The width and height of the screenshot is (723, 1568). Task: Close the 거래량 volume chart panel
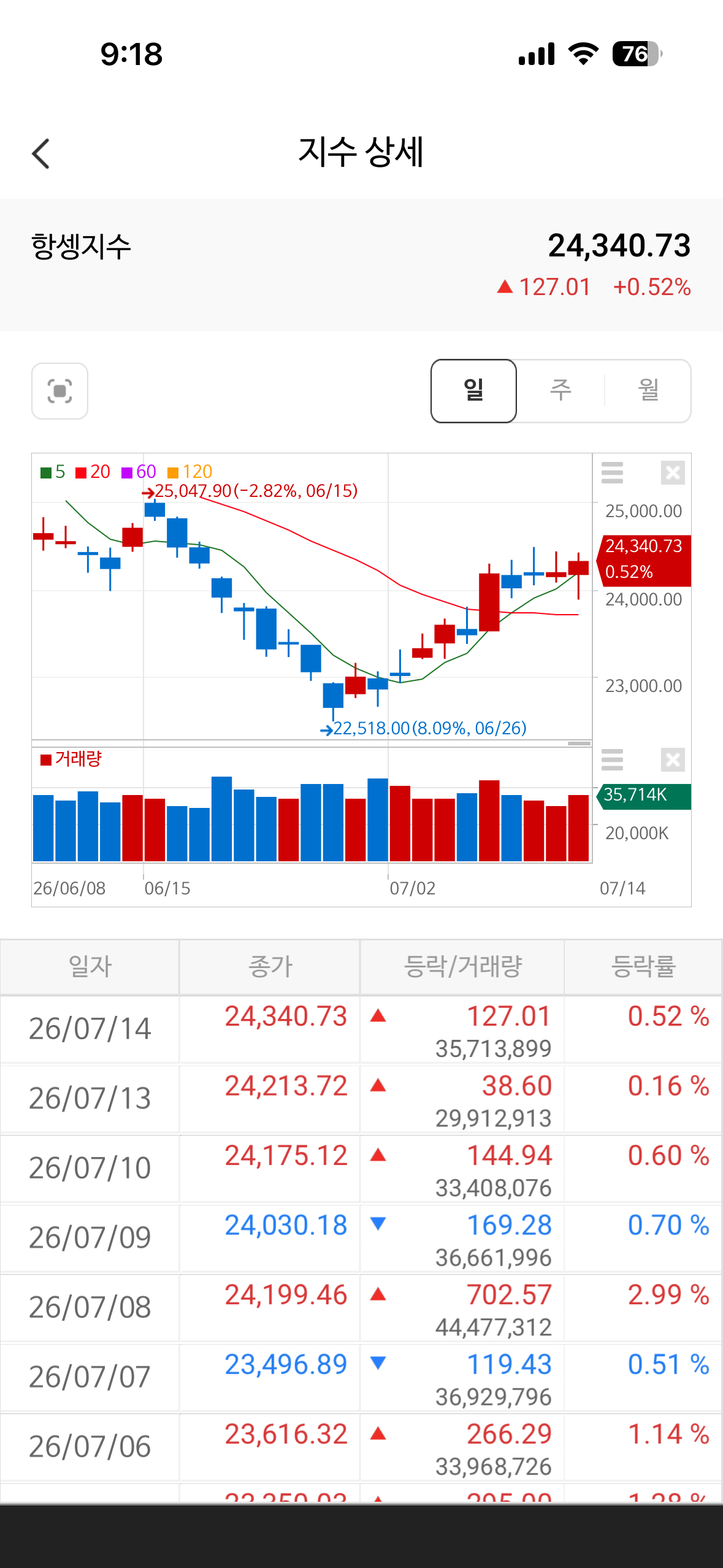673,759
